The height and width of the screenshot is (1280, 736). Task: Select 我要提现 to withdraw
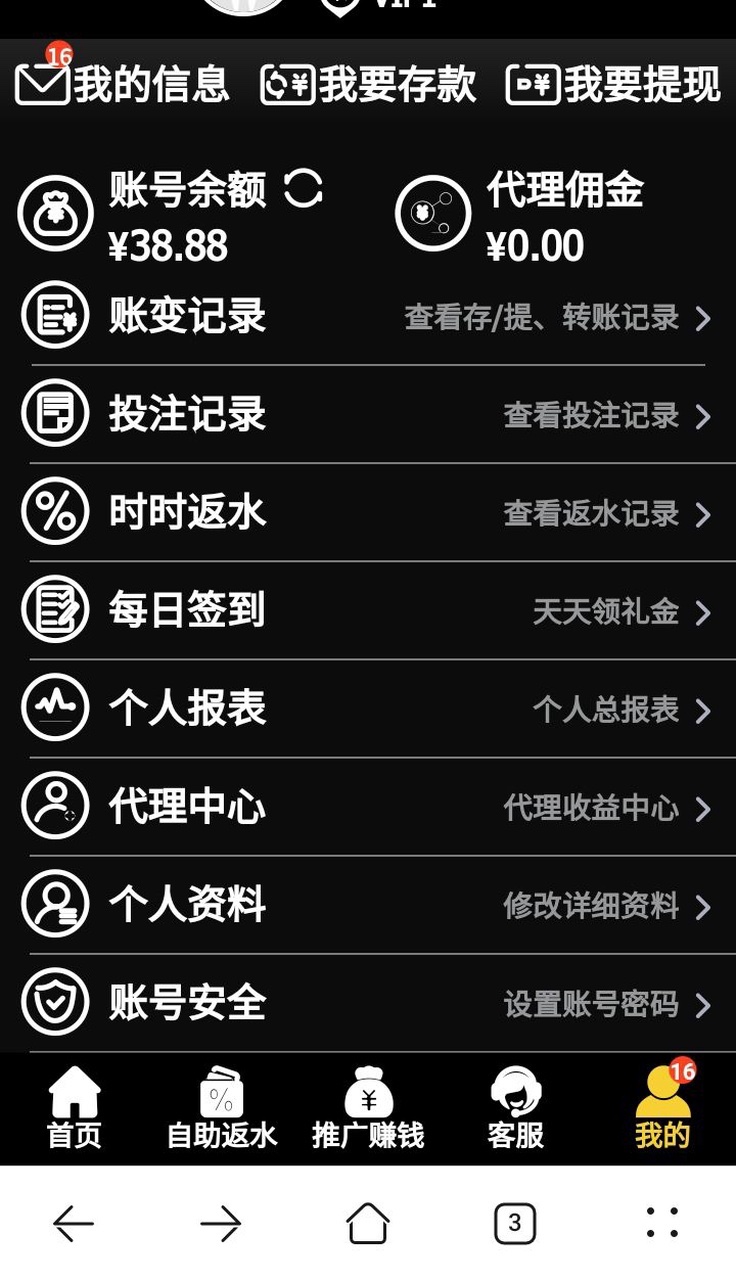pos(613,84)
